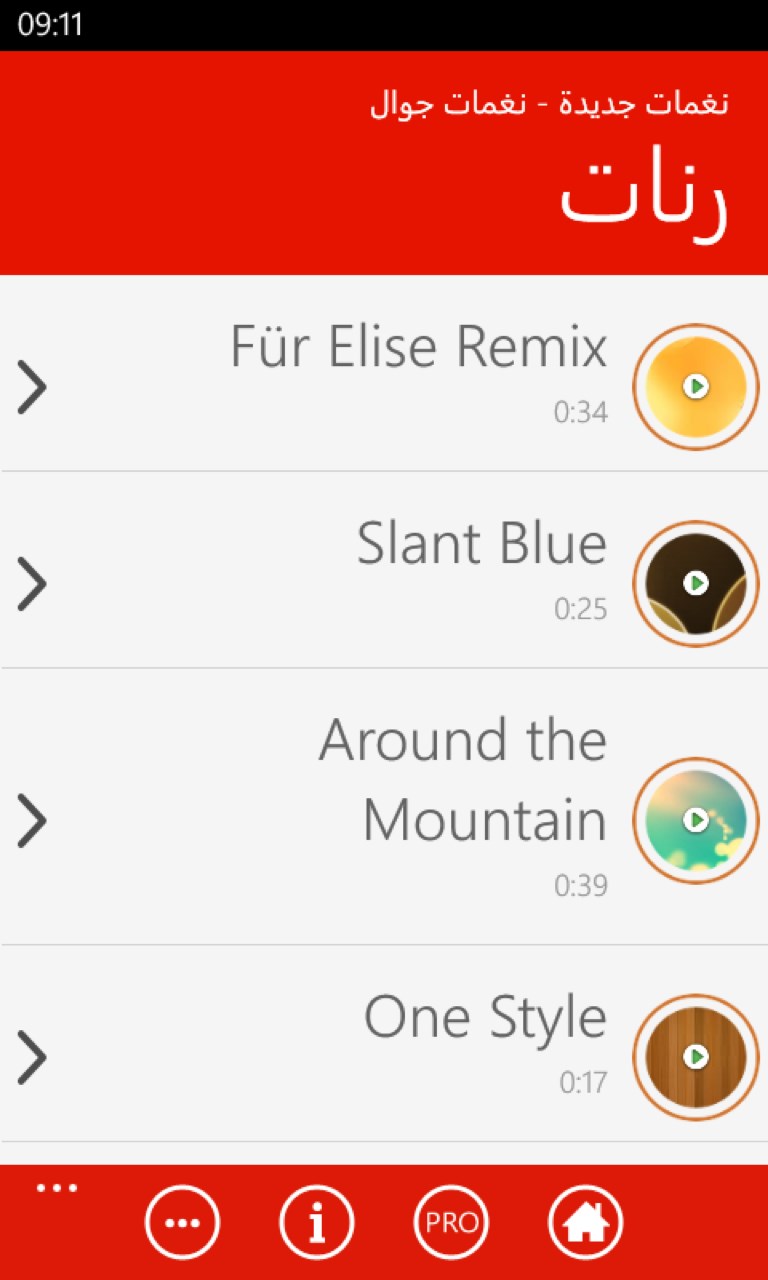The width and height of the screenshot is (768, 1280).
Task: Open the PRO upgrade button
Action: pos(451,1222)
